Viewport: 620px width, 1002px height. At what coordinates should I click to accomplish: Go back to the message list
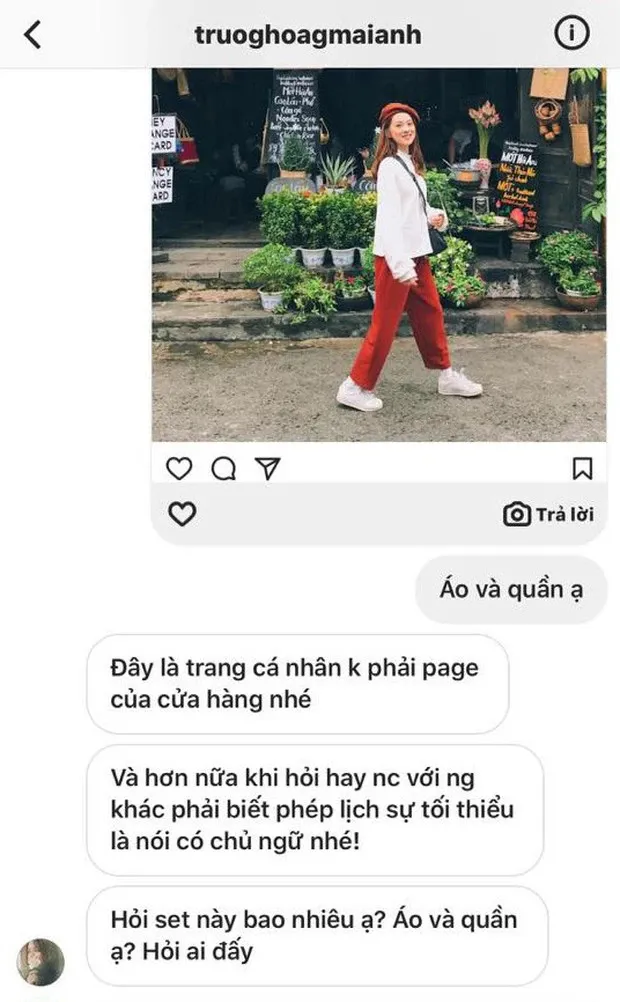coord(33,35)
